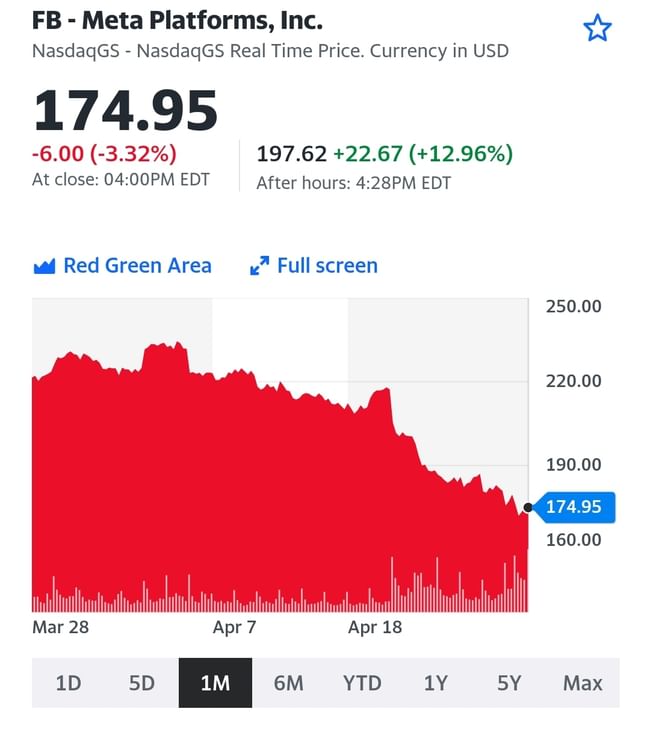This screenshot has width=650, height=744.
Task: Show the 6M price history
Action: click(x=289, y=683)
